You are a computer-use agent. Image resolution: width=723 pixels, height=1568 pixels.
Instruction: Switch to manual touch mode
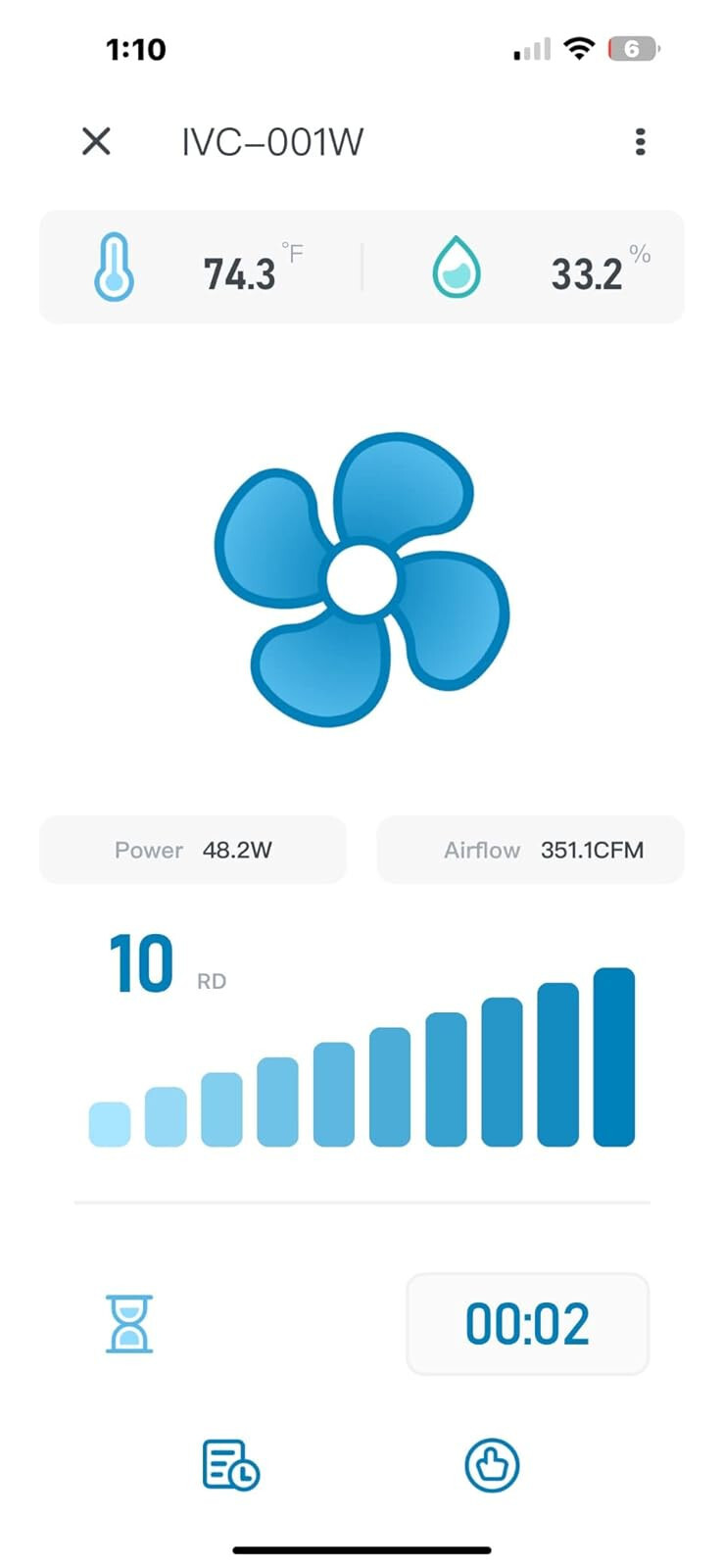[492, 1465]
